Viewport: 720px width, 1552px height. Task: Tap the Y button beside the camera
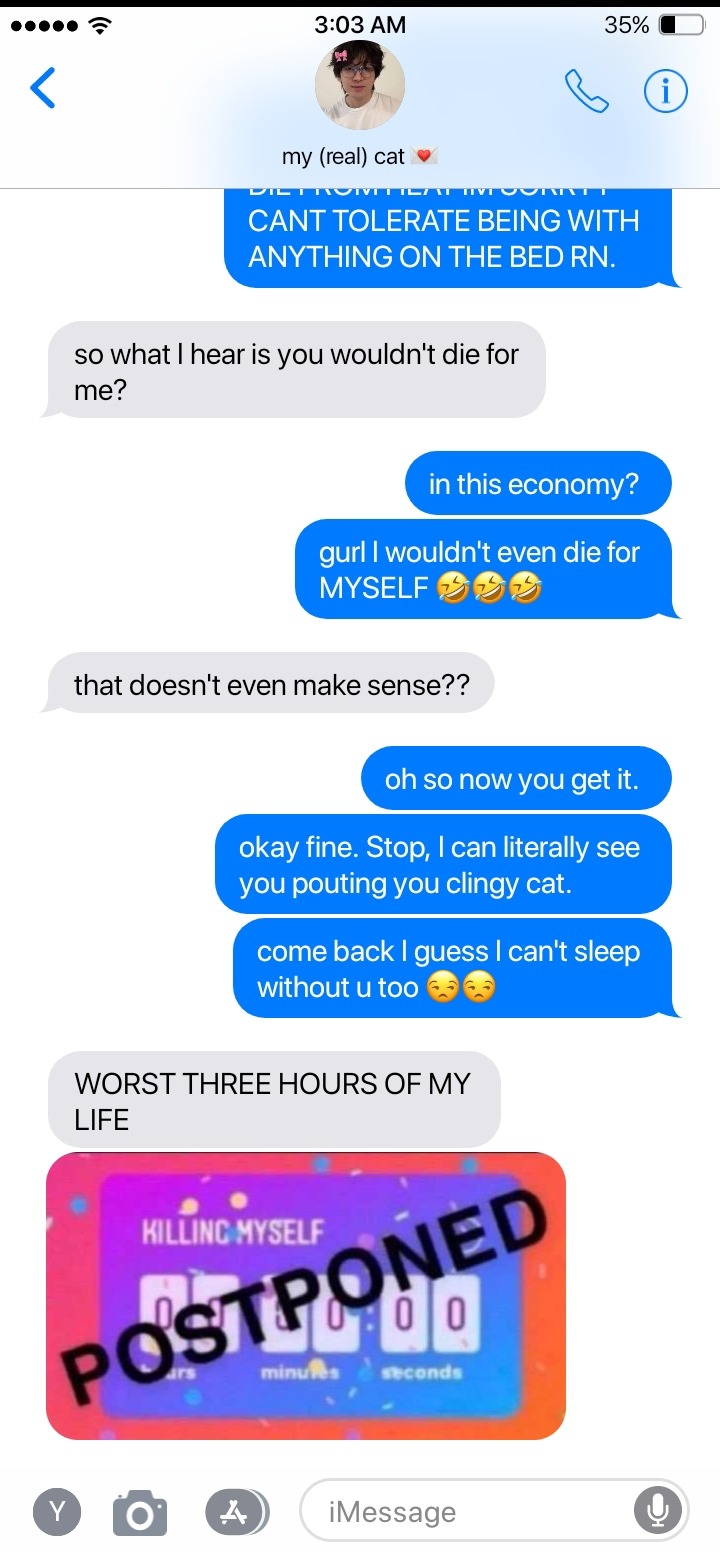[x=58, y=1511]
